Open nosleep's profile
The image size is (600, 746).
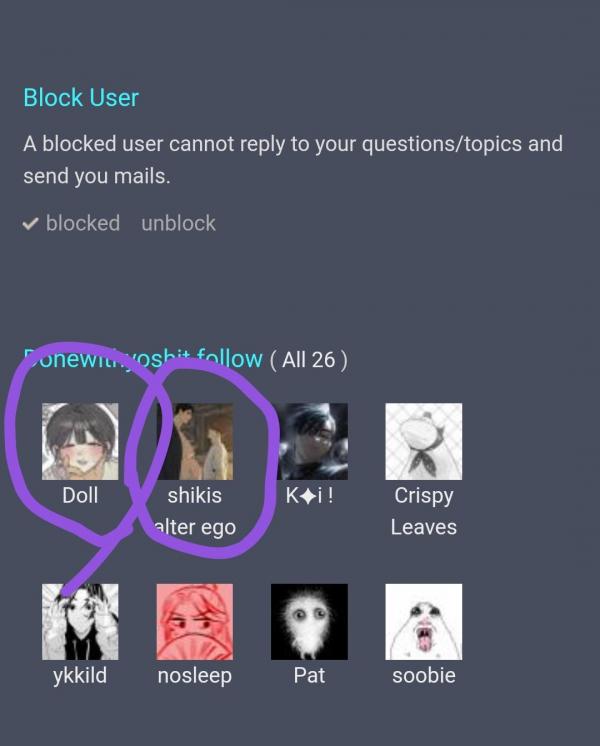(x=195, y=622)
